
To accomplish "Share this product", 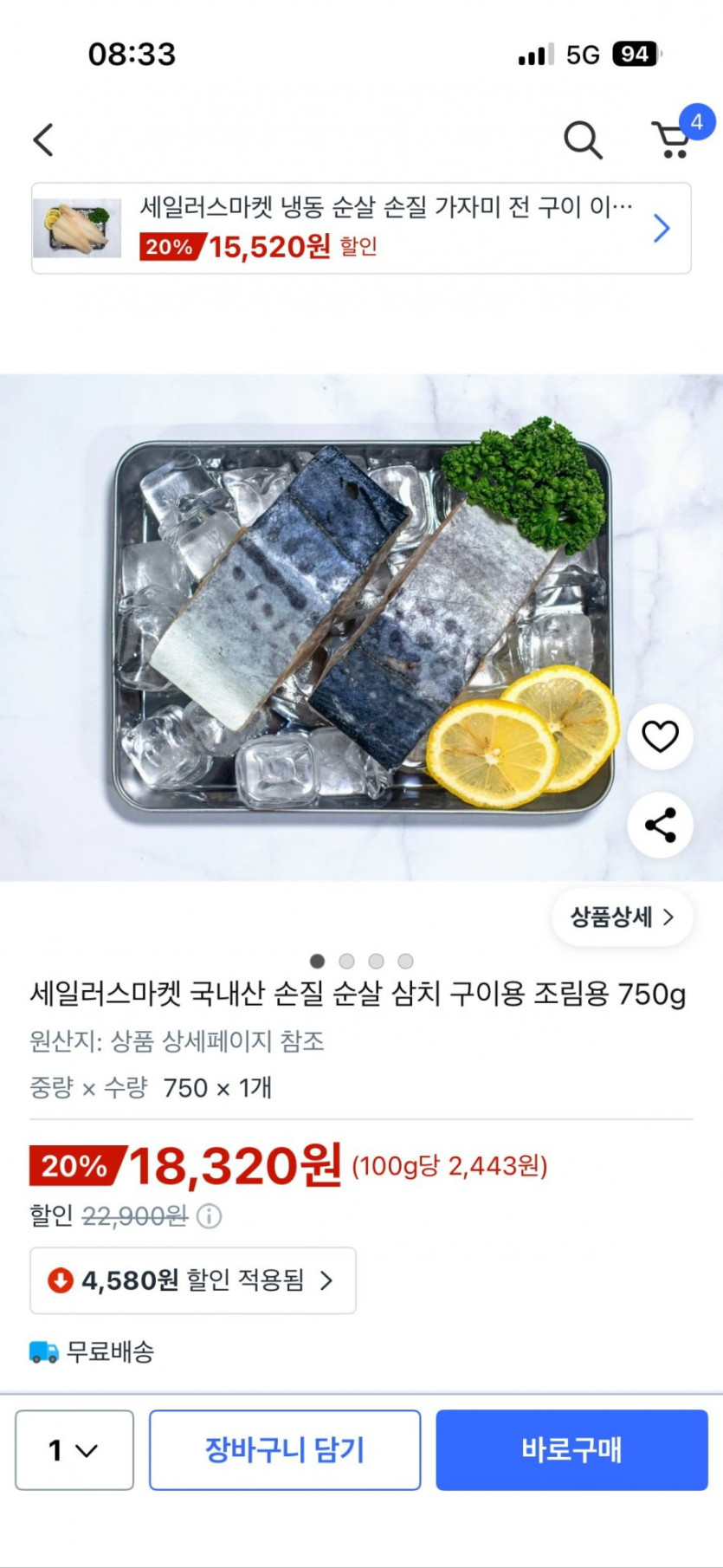I will click(660, 825).
